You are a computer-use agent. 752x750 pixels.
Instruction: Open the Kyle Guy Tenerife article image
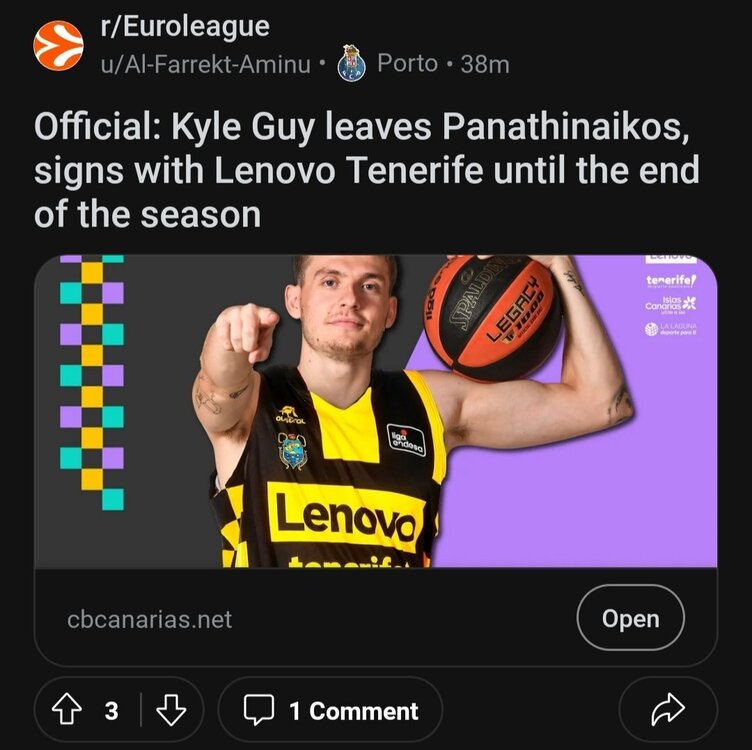[x=375, y=410]
